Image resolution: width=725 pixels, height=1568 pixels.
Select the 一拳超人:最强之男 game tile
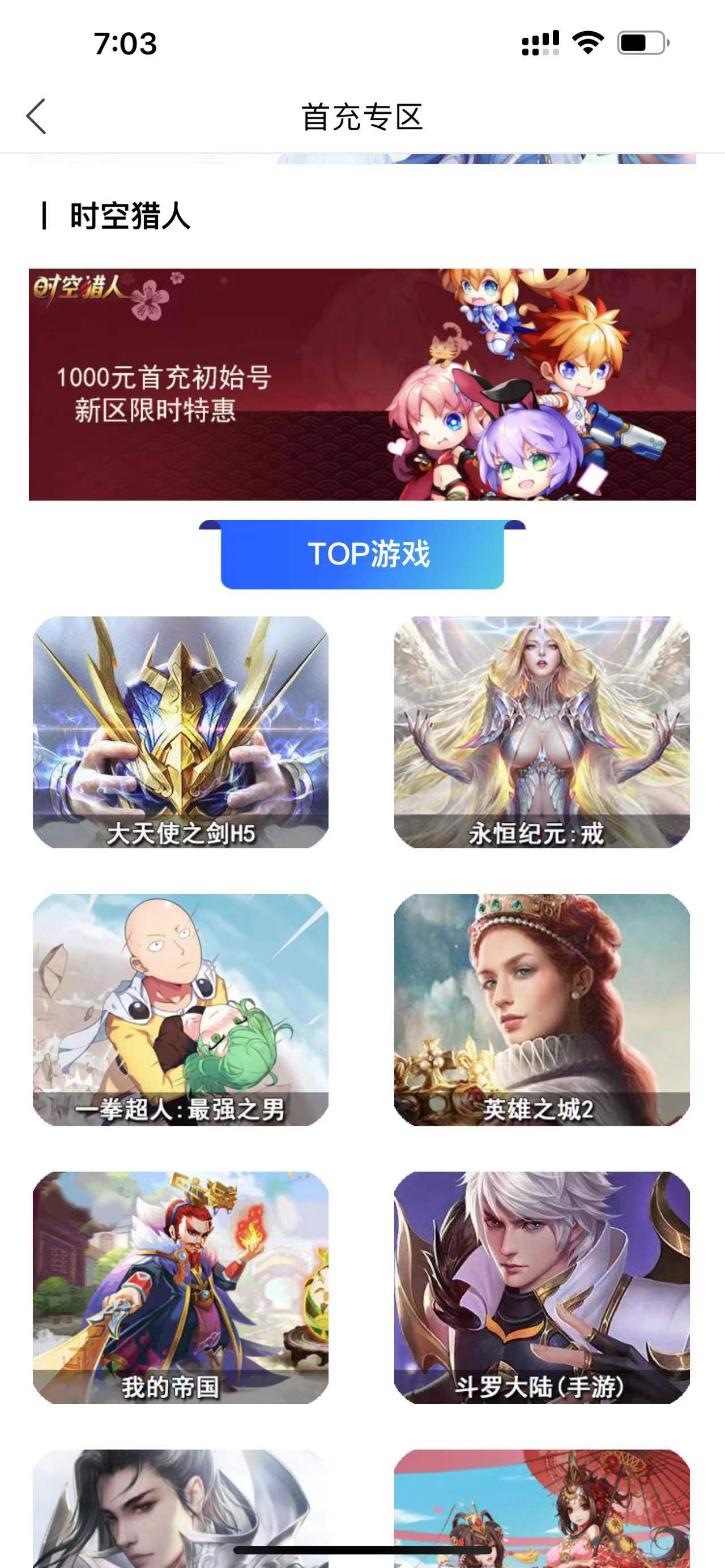pos(180,1009)
